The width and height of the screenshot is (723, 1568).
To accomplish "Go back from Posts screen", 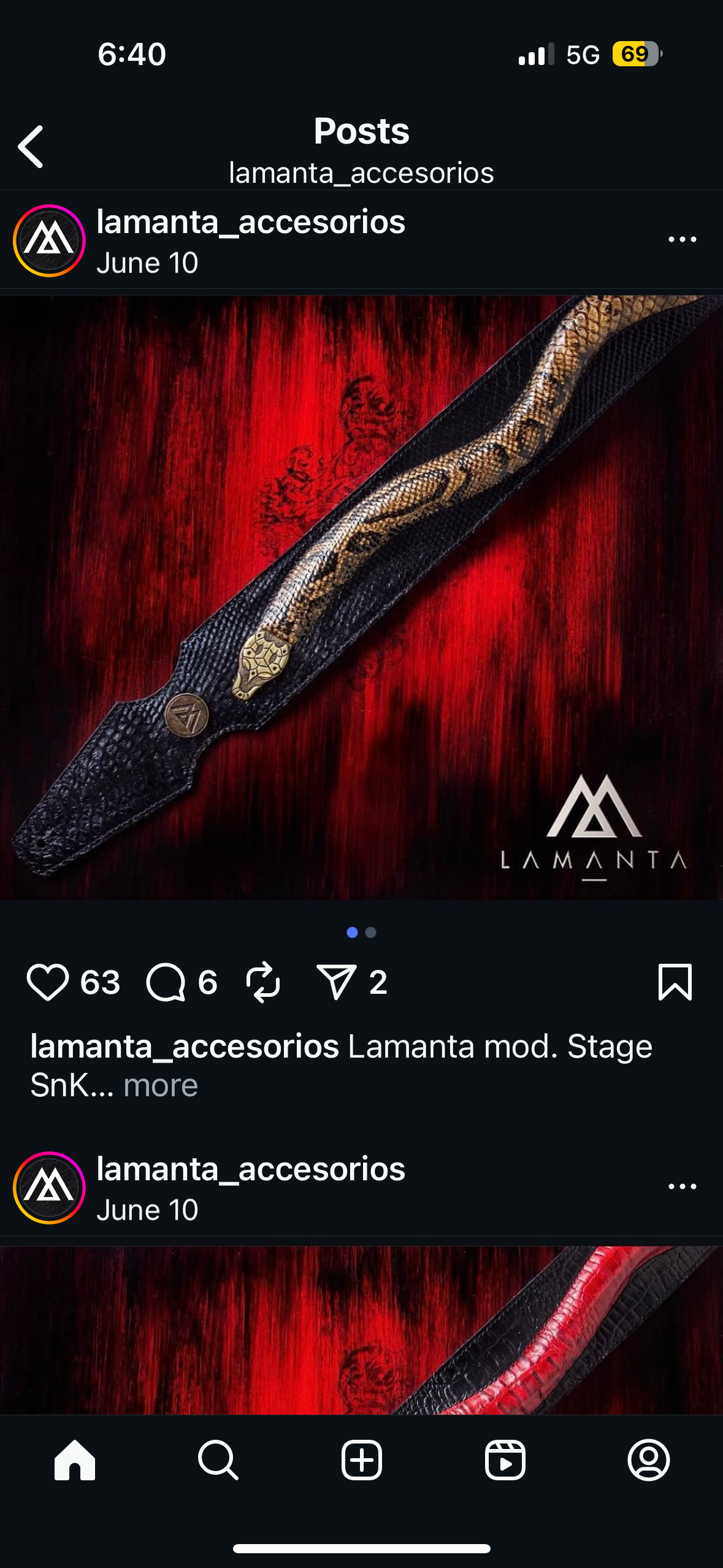I will (31, 147).
